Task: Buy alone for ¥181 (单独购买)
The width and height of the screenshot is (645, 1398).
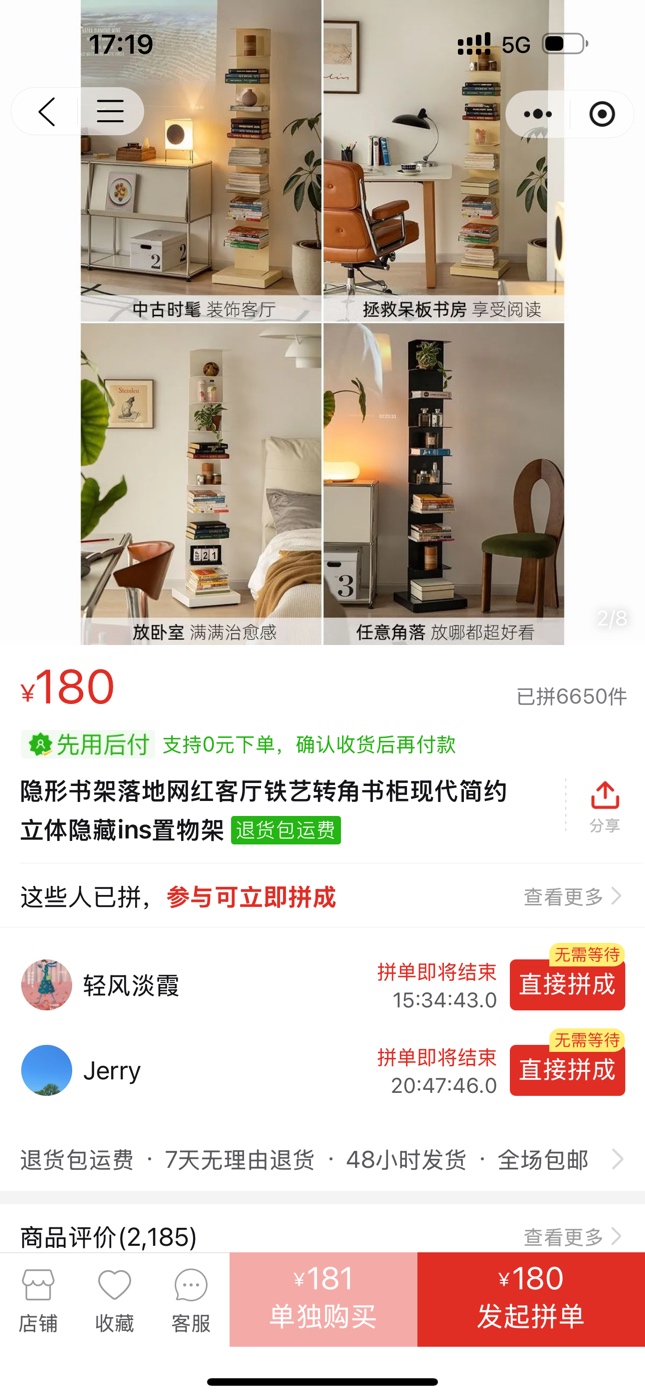Action: 323,1298
